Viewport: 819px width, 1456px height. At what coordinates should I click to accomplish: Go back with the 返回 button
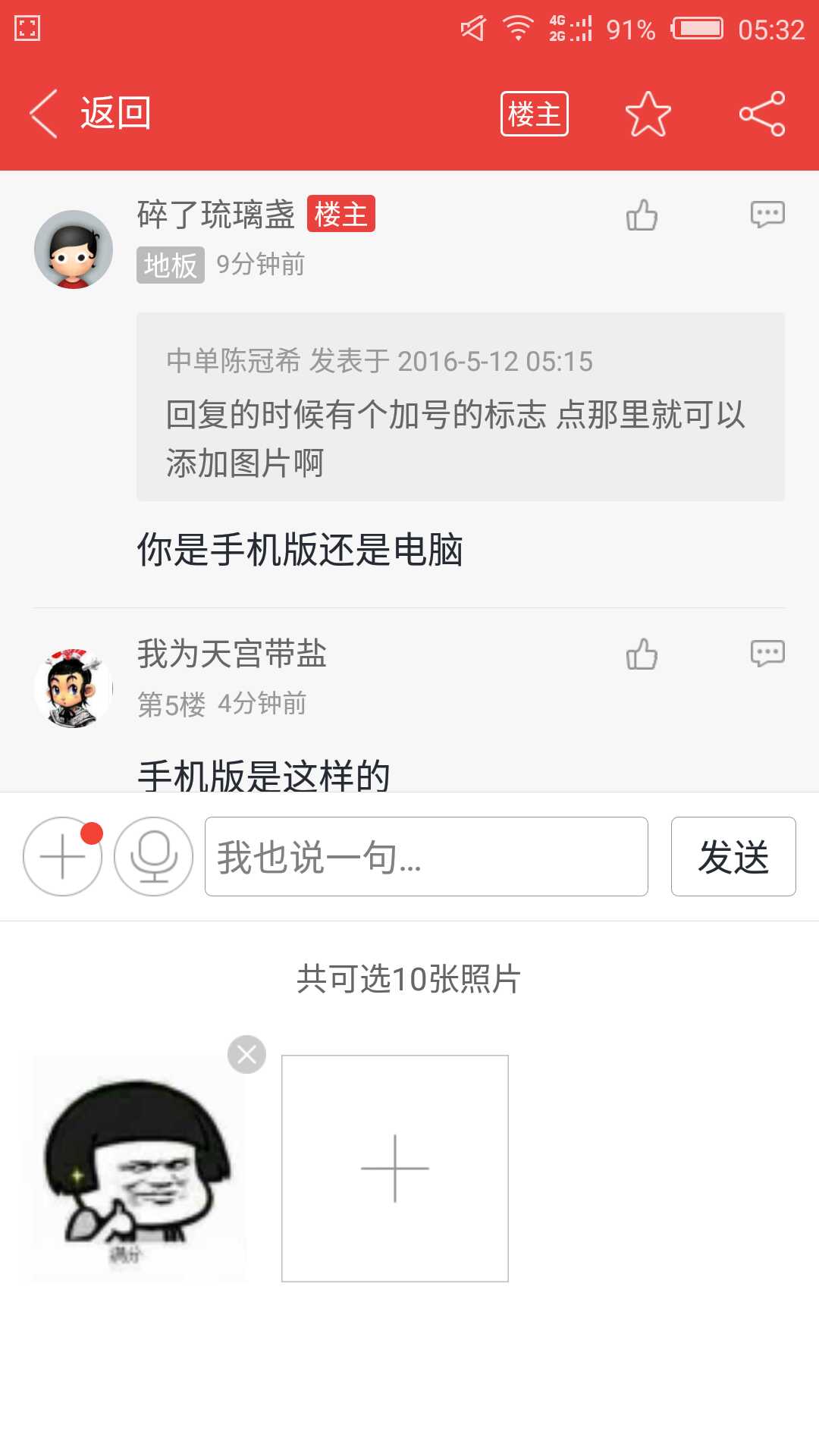[x=89, y=114]
